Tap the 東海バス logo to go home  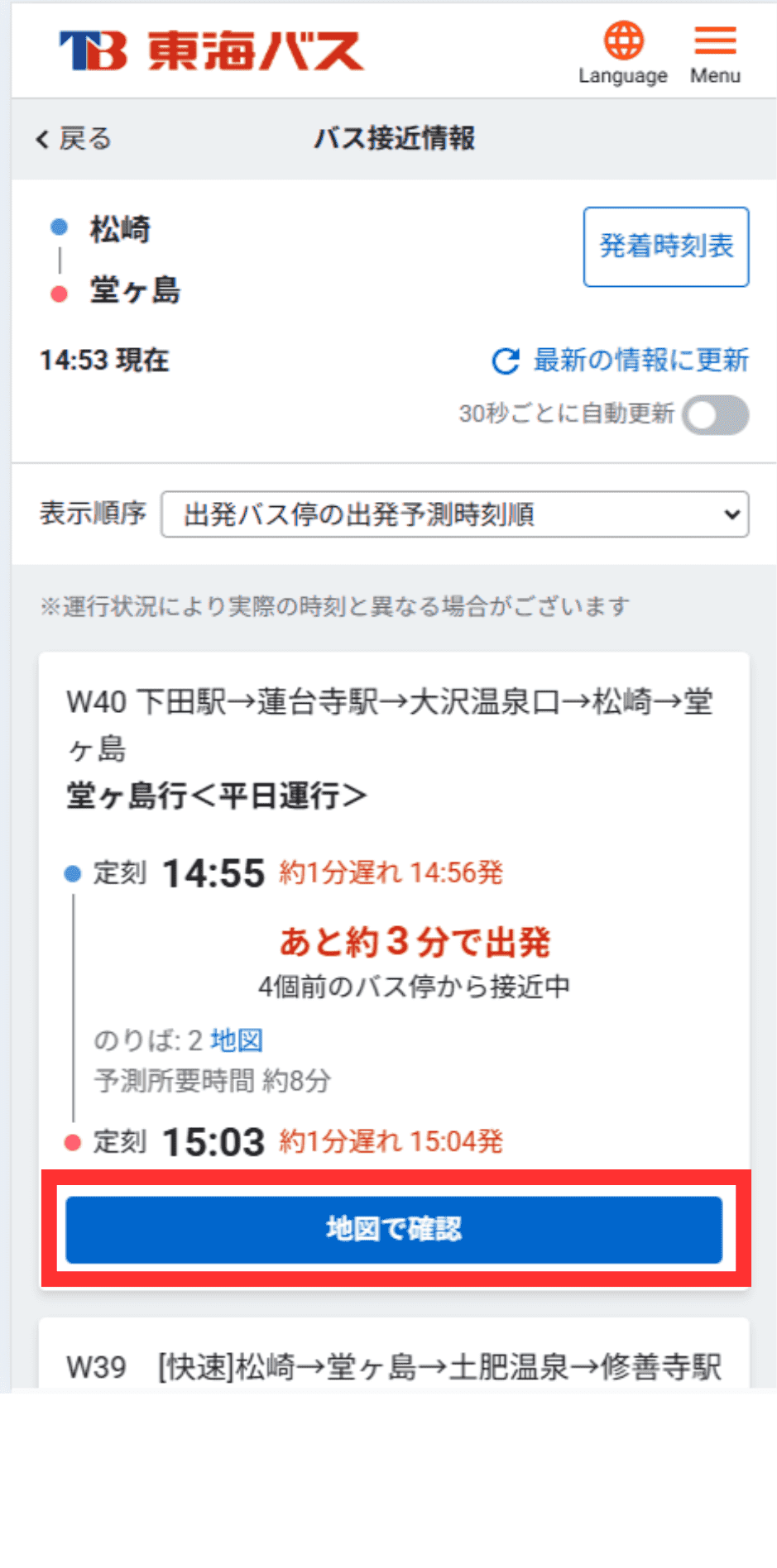212,51
